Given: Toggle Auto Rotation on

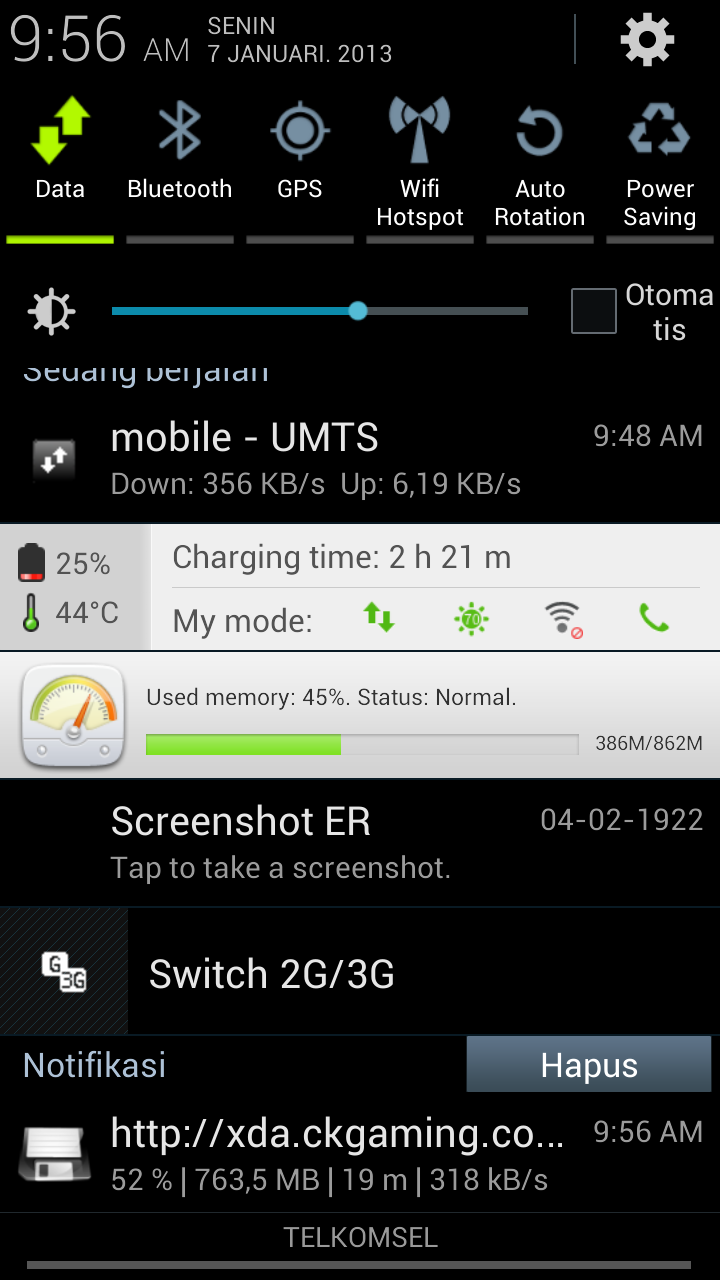Looking at the screenshot, I should coord(540,162).
